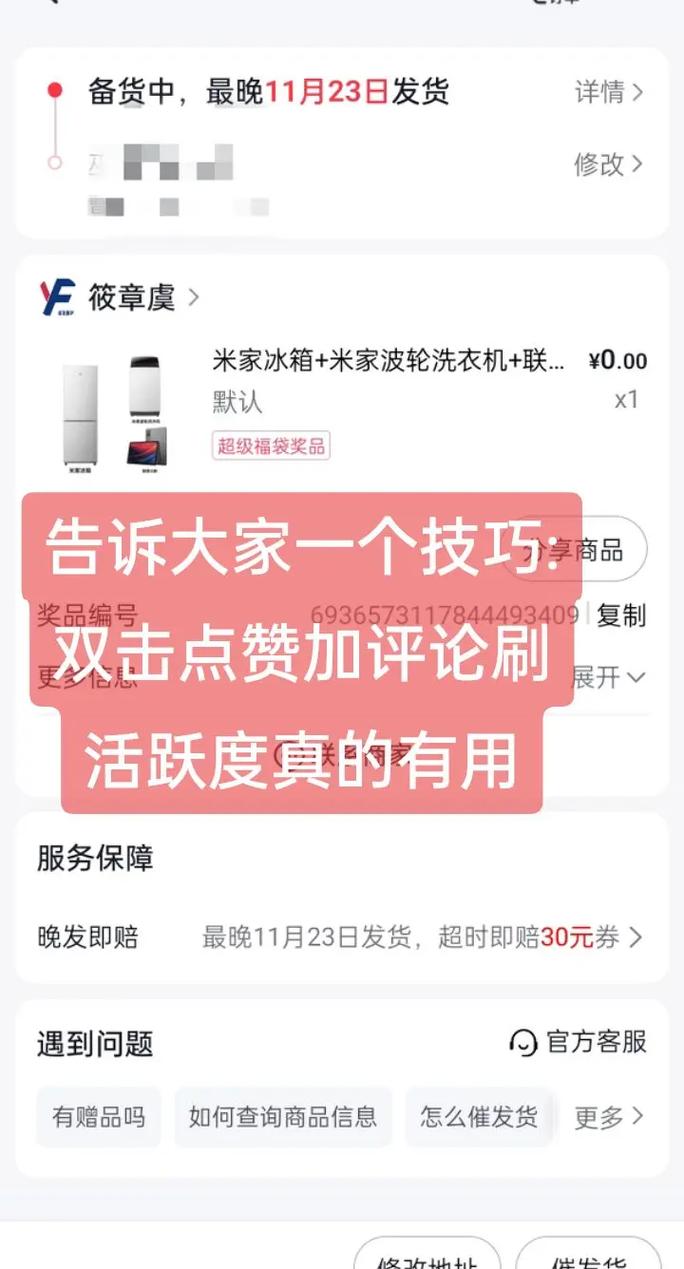Copy the prize number with 复制
Viewport: 684px width, 1269px height.
coord(621,615)
